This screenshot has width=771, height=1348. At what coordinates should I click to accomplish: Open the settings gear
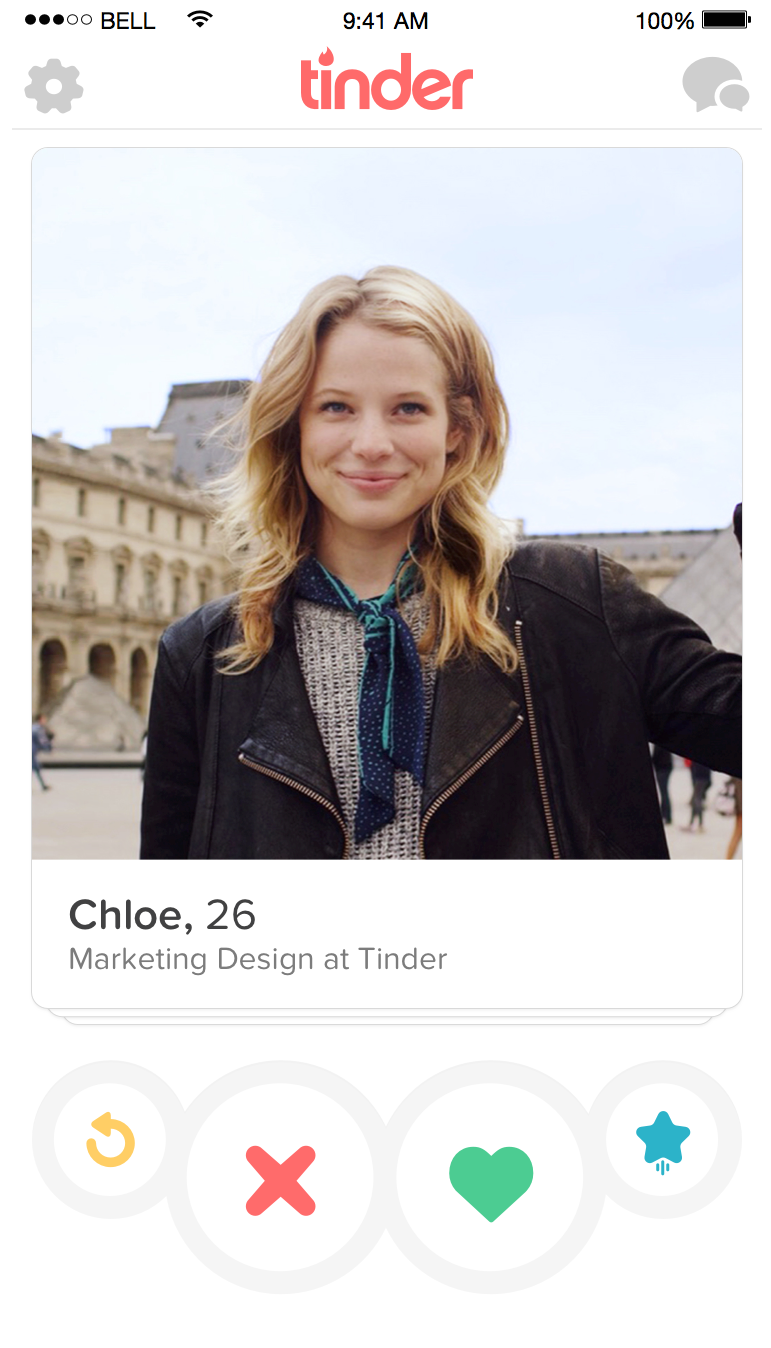point(54,87)
